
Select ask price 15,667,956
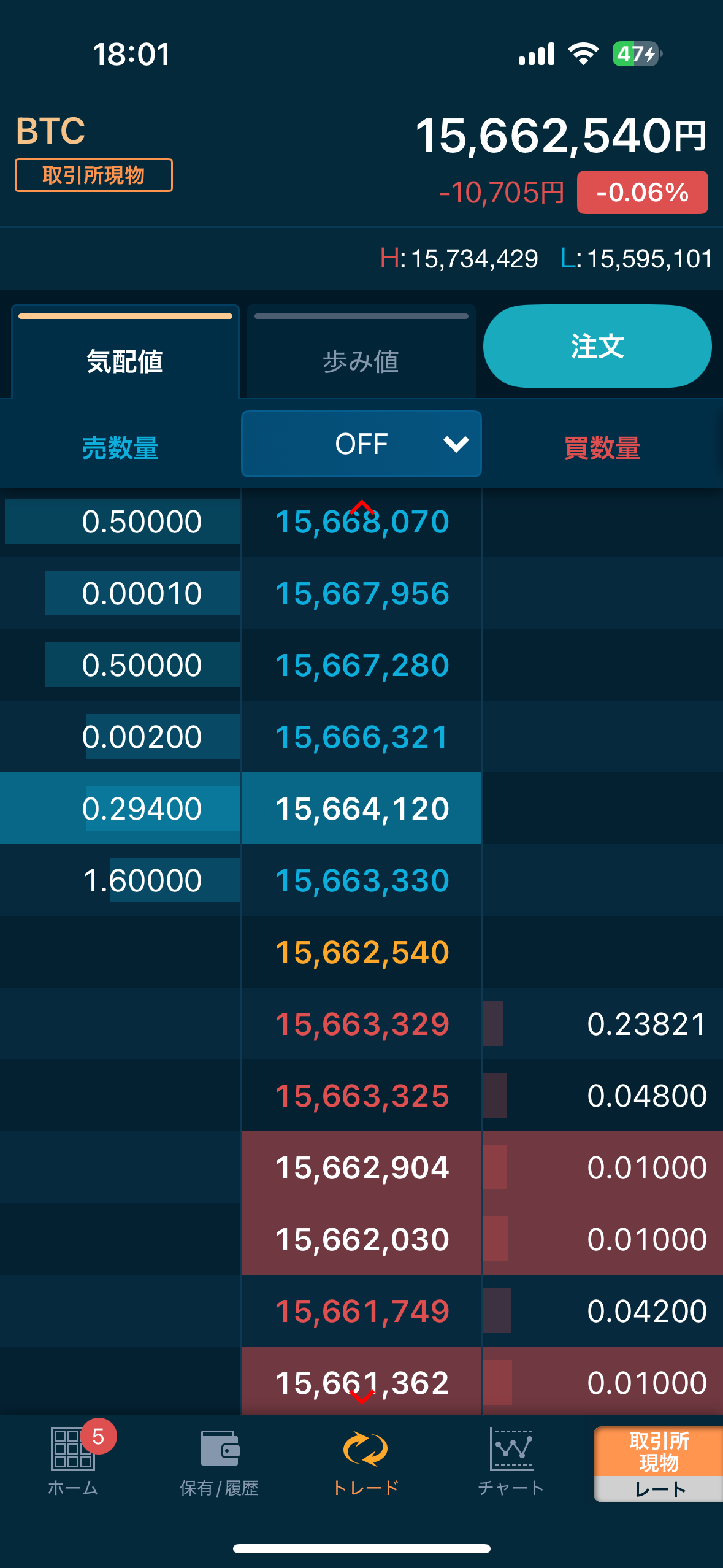[362, 594]
